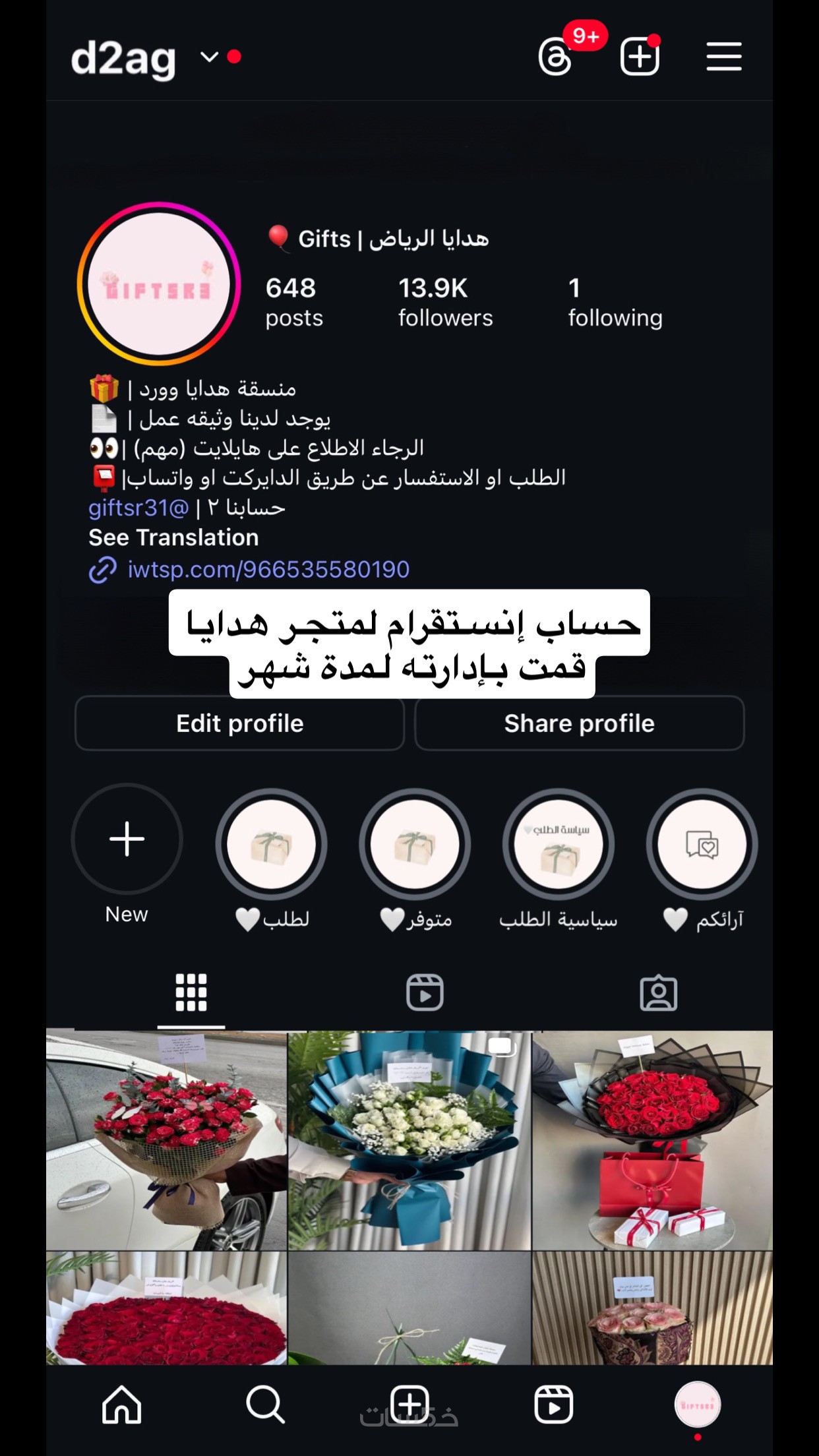Open the Threads icon in the top bar
819x1456 pixels.
tap(555, 57)
